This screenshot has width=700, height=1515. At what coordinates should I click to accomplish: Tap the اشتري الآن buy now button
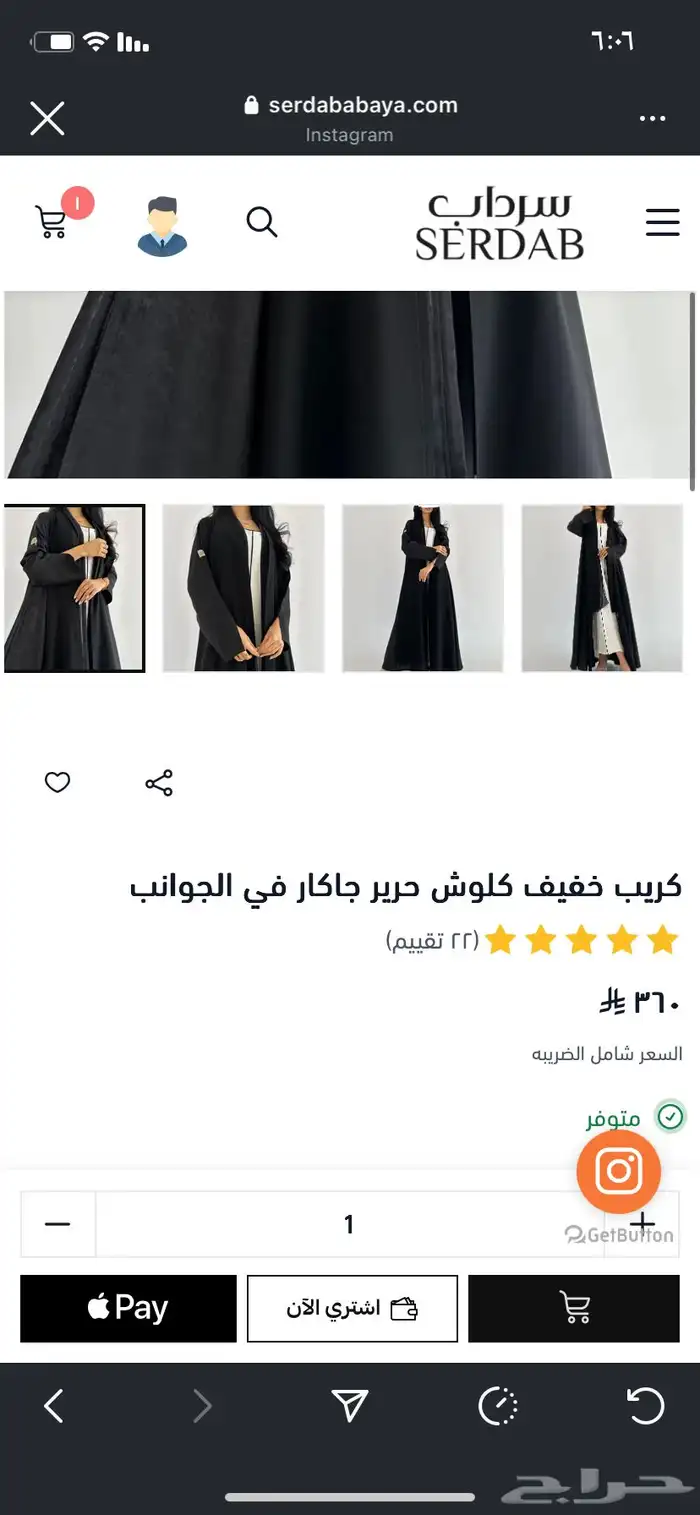(352, 1308)
